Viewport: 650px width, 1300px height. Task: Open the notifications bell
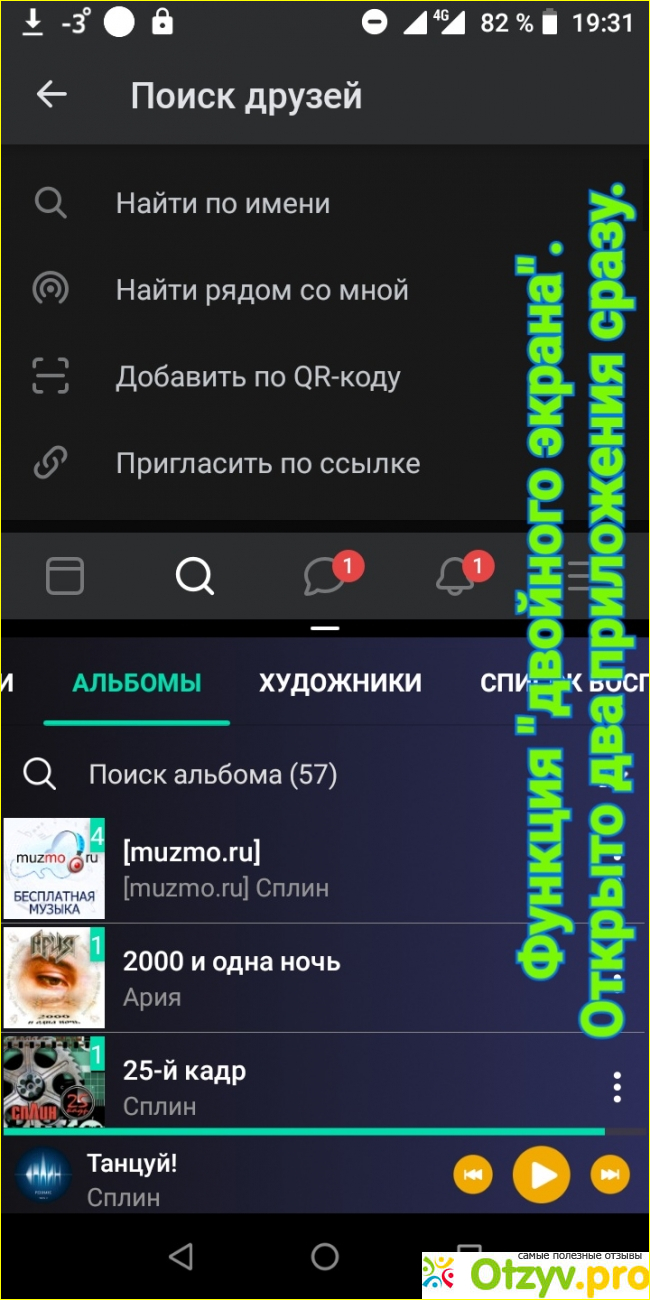[x=457, y=576]
